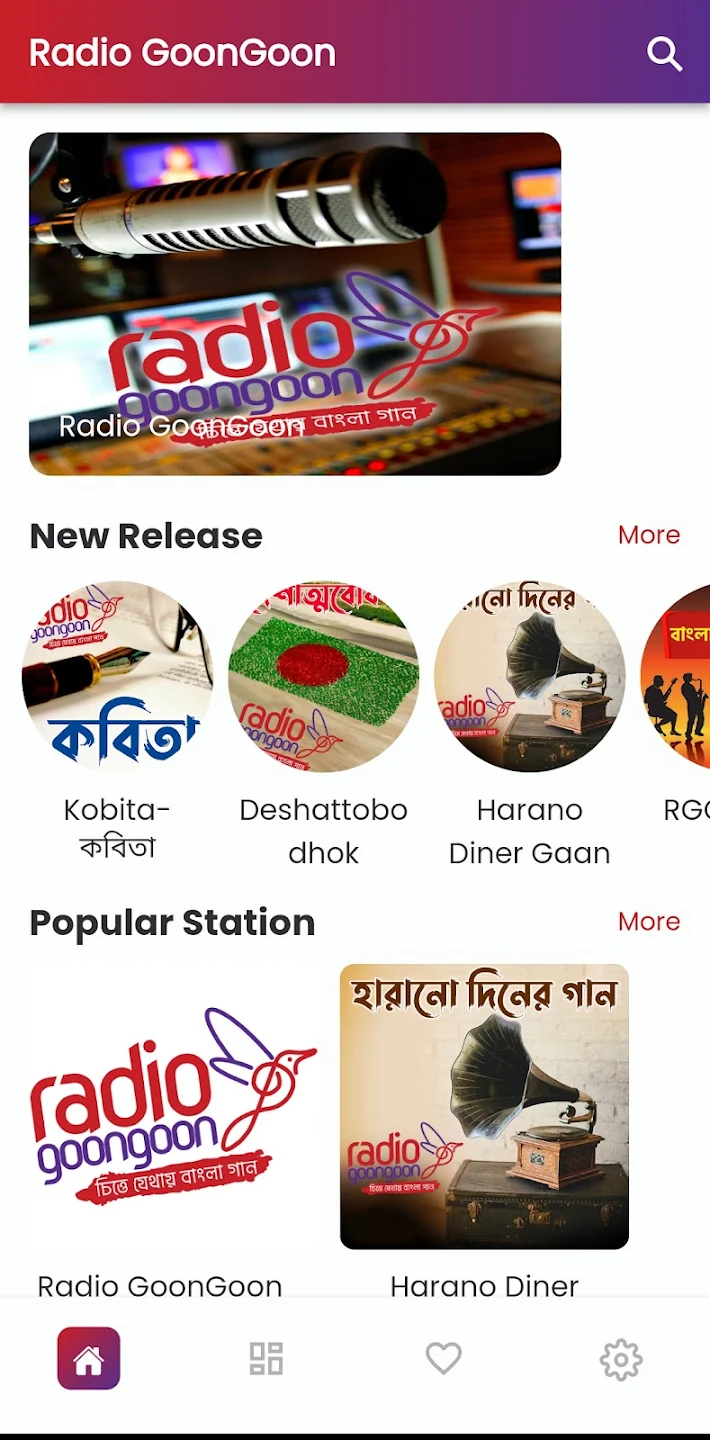
Task: Switch to the Home tab
Action: tap(89, 1358)
